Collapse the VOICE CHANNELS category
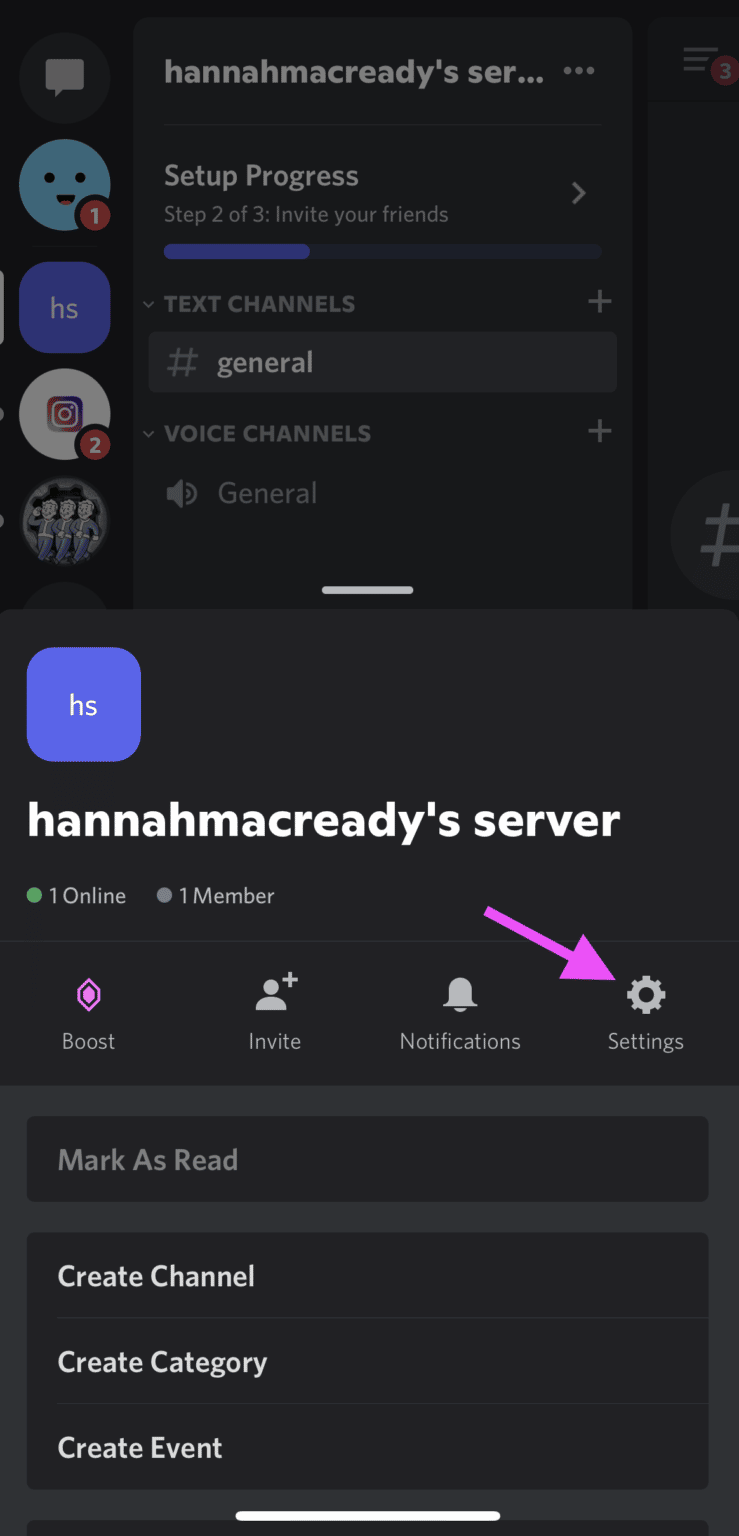Viewport: 739px width, 1536px height. coord(148,432)
